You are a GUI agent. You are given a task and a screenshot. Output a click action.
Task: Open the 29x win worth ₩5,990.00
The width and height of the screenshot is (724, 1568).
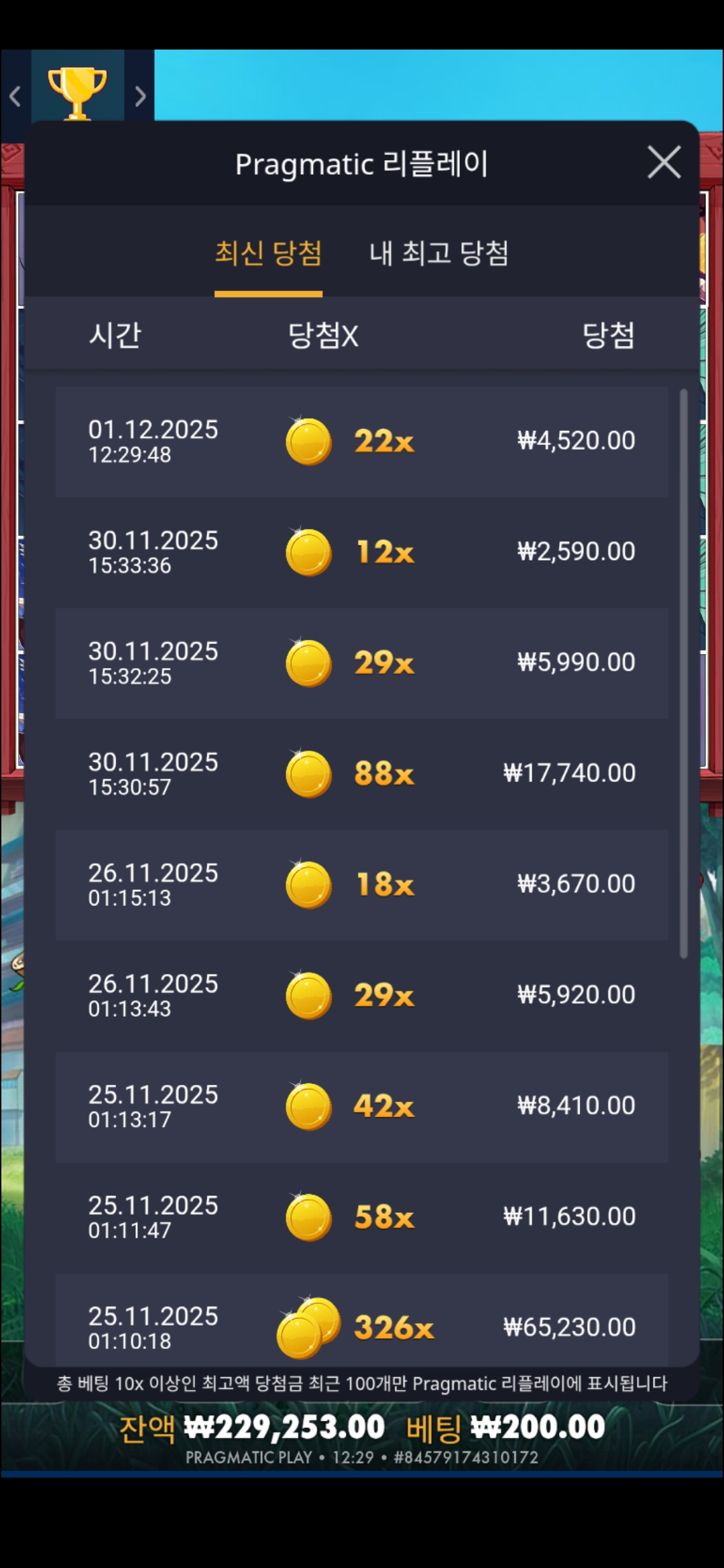click(362, 663)
